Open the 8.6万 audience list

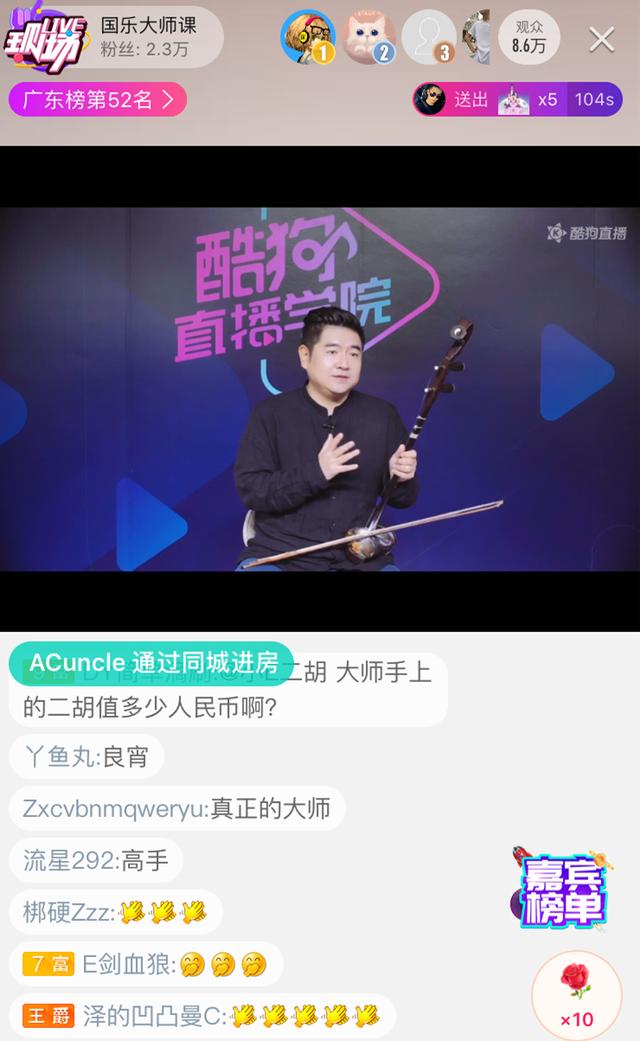(x=529, y=37)
